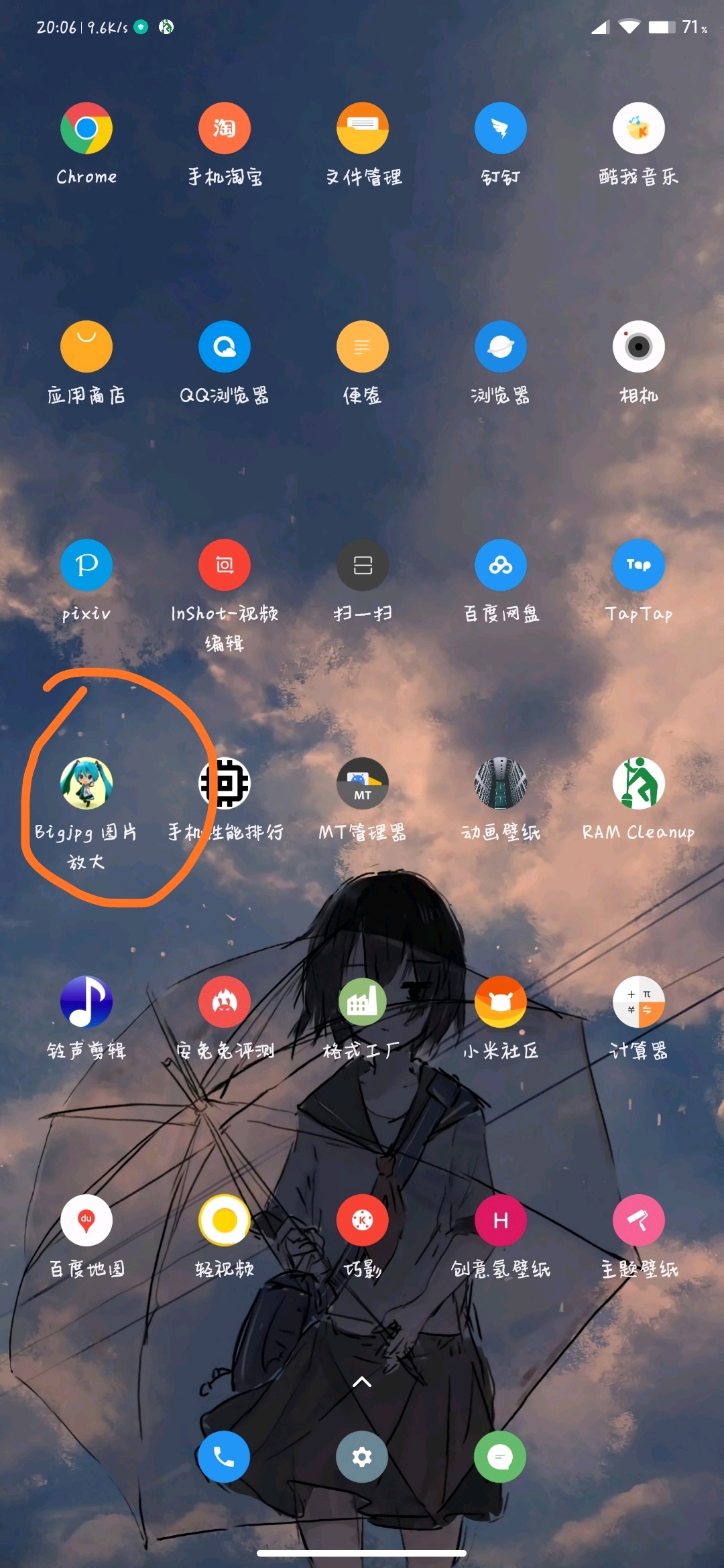This screenshot has height=1568, width=724.
Task: Open the 钉钉 app
Action: (501, 128)
